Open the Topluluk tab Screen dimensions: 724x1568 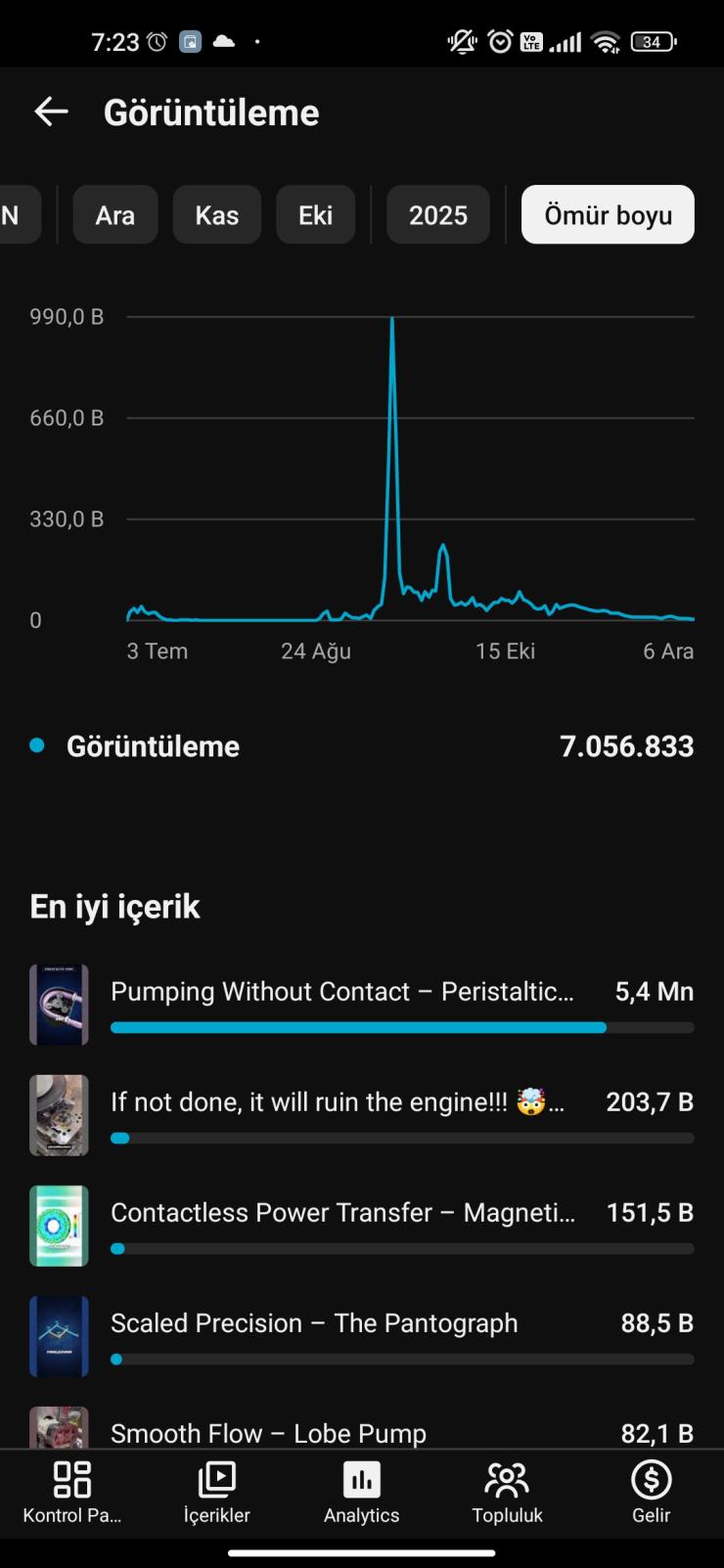coord(507,1493)
